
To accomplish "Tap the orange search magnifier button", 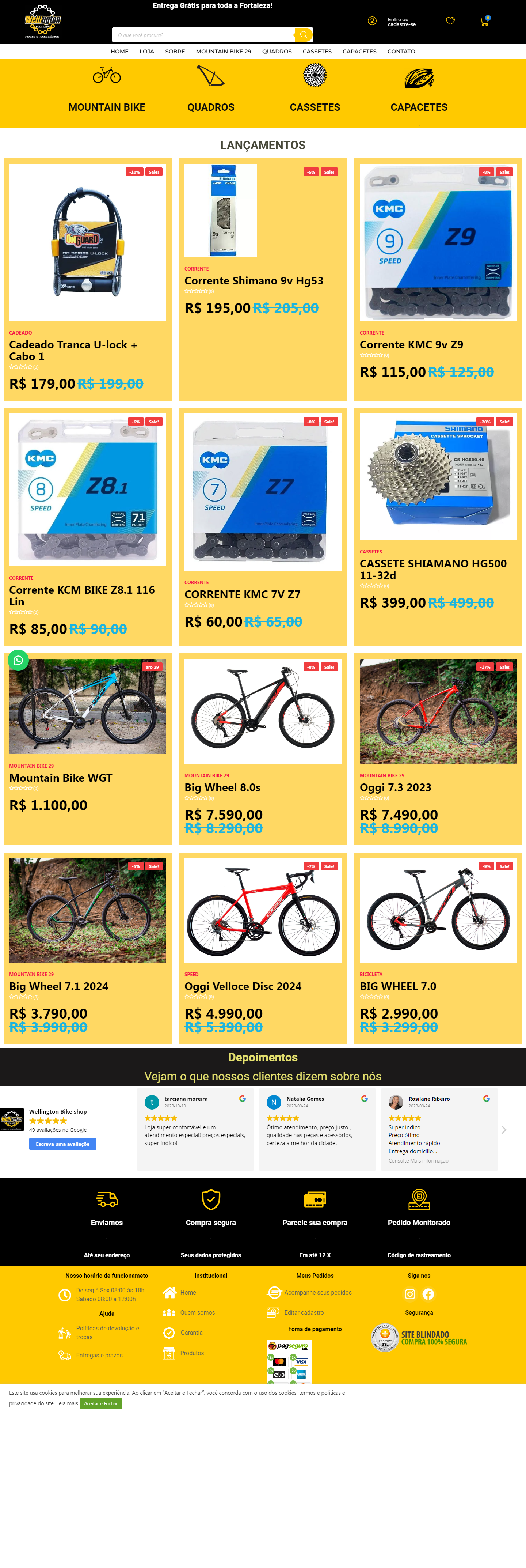I will (x=304, y=35).
